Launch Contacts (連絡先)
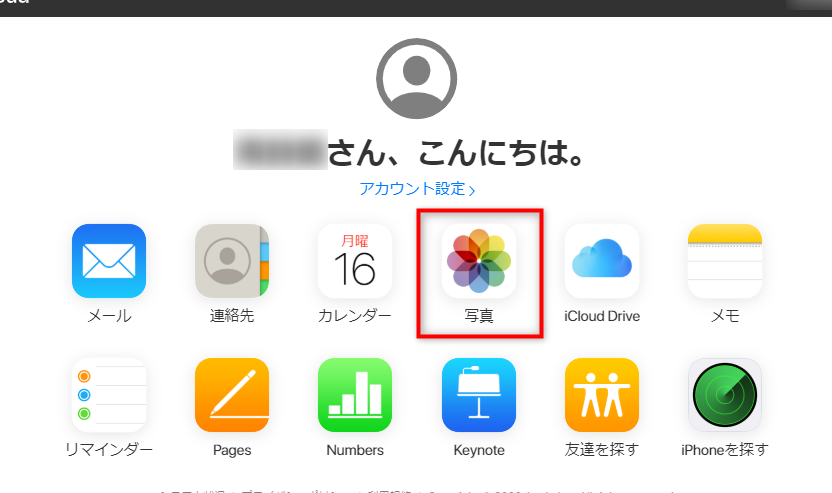The image size is (832, 493). (x=232, y=261)
